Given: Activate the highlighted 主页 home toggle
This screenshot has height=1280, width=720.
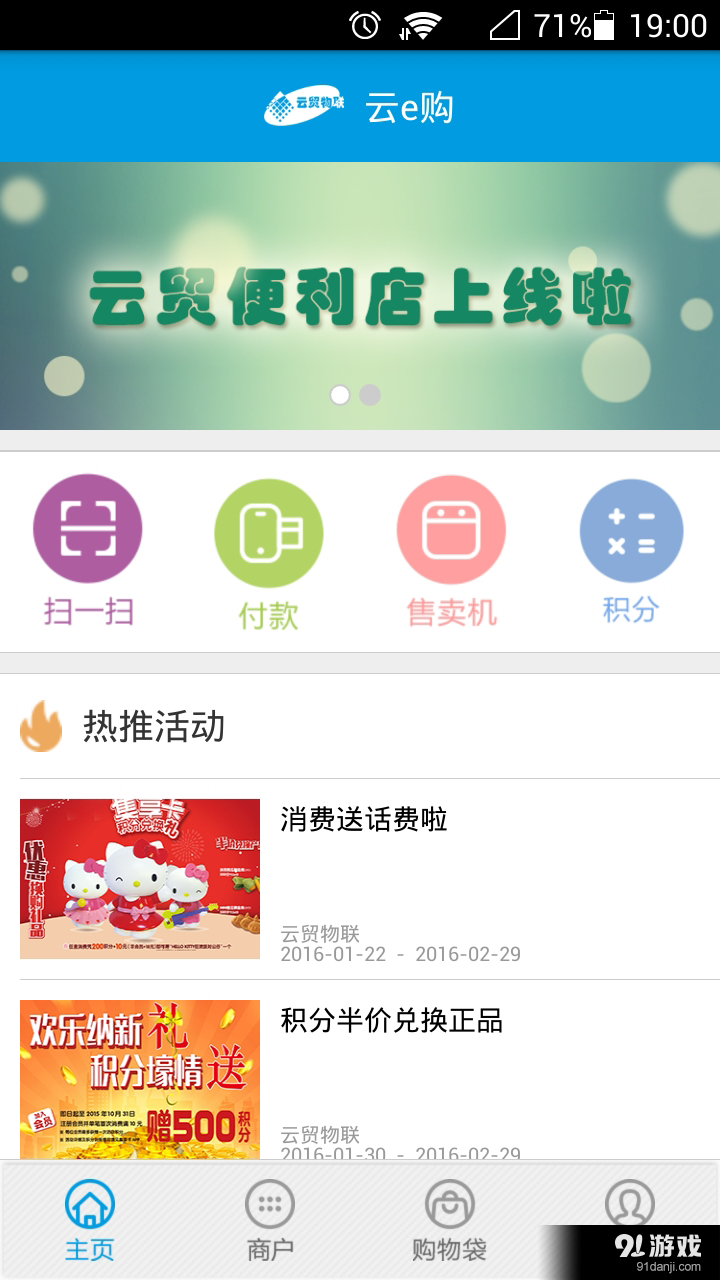Looking at the screenshot, I should [x=90, y=1217].
